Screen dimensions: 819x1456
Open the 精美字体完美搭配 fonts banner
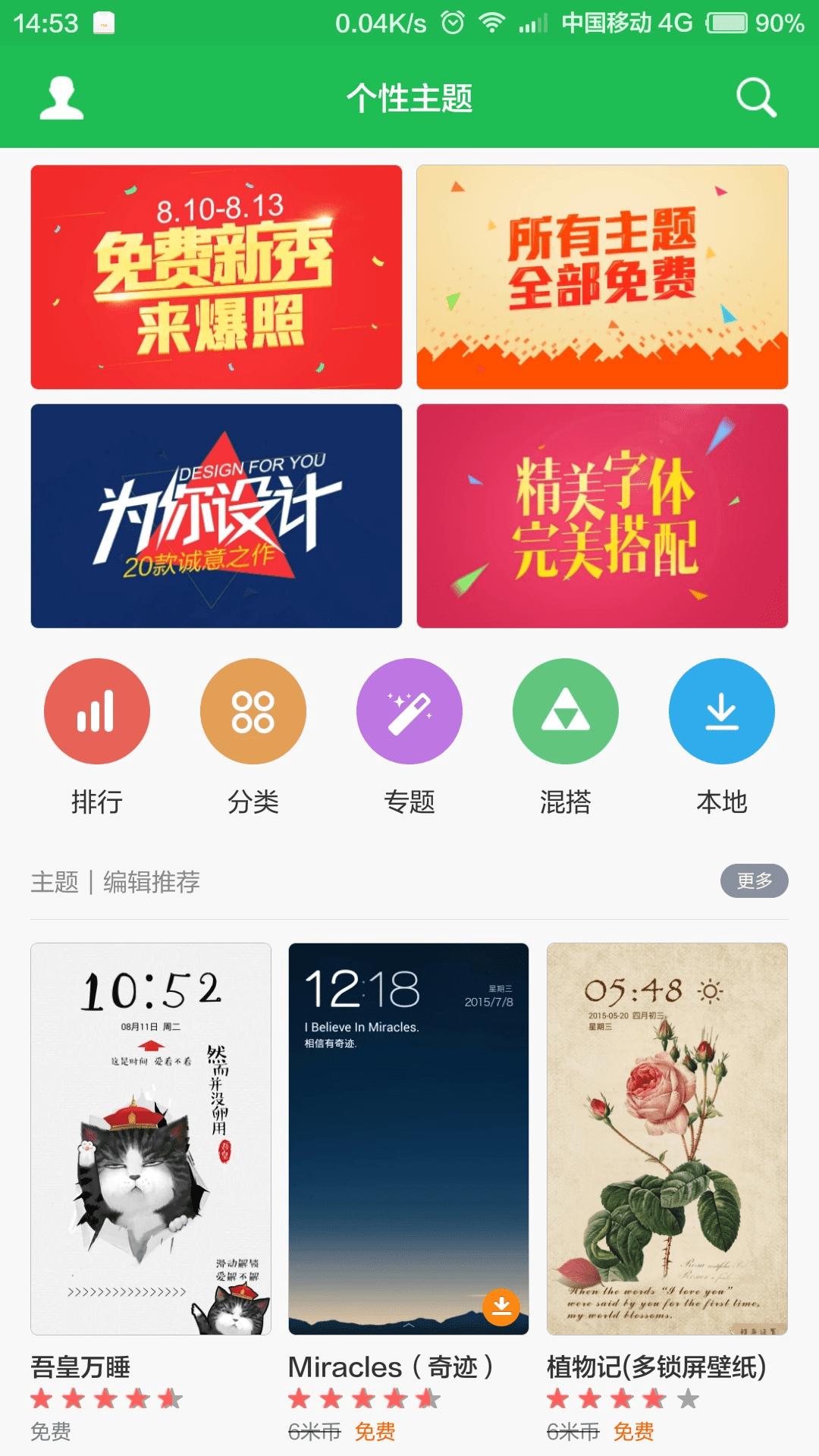(x=604, y=516)
